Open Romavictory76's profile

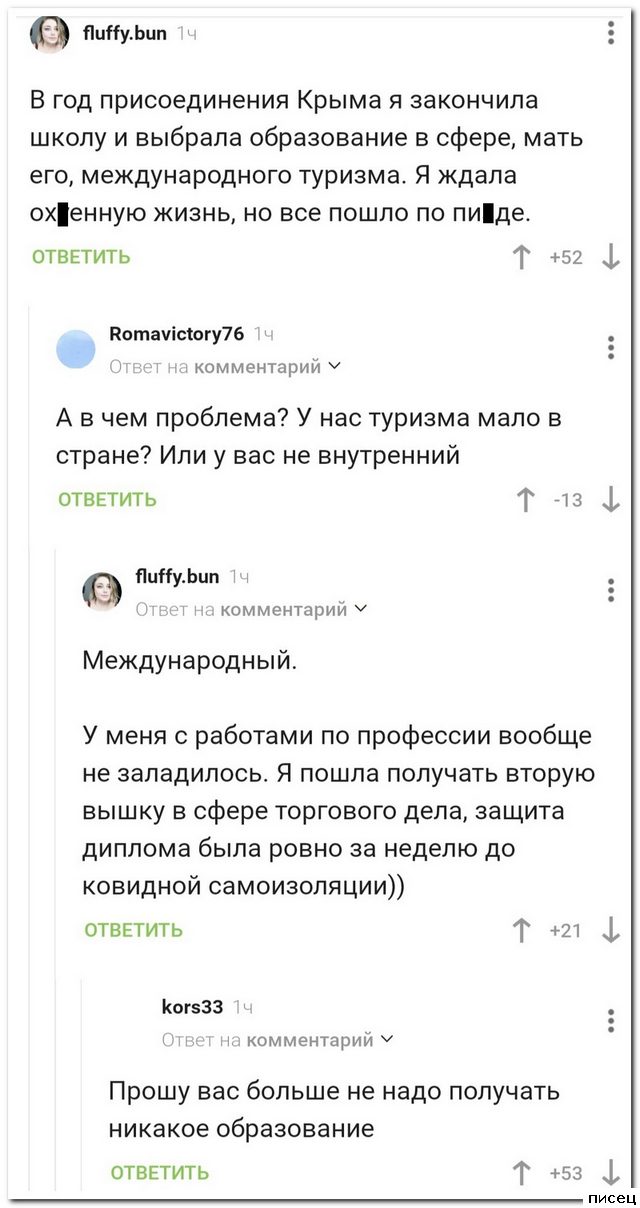[175, 333]
